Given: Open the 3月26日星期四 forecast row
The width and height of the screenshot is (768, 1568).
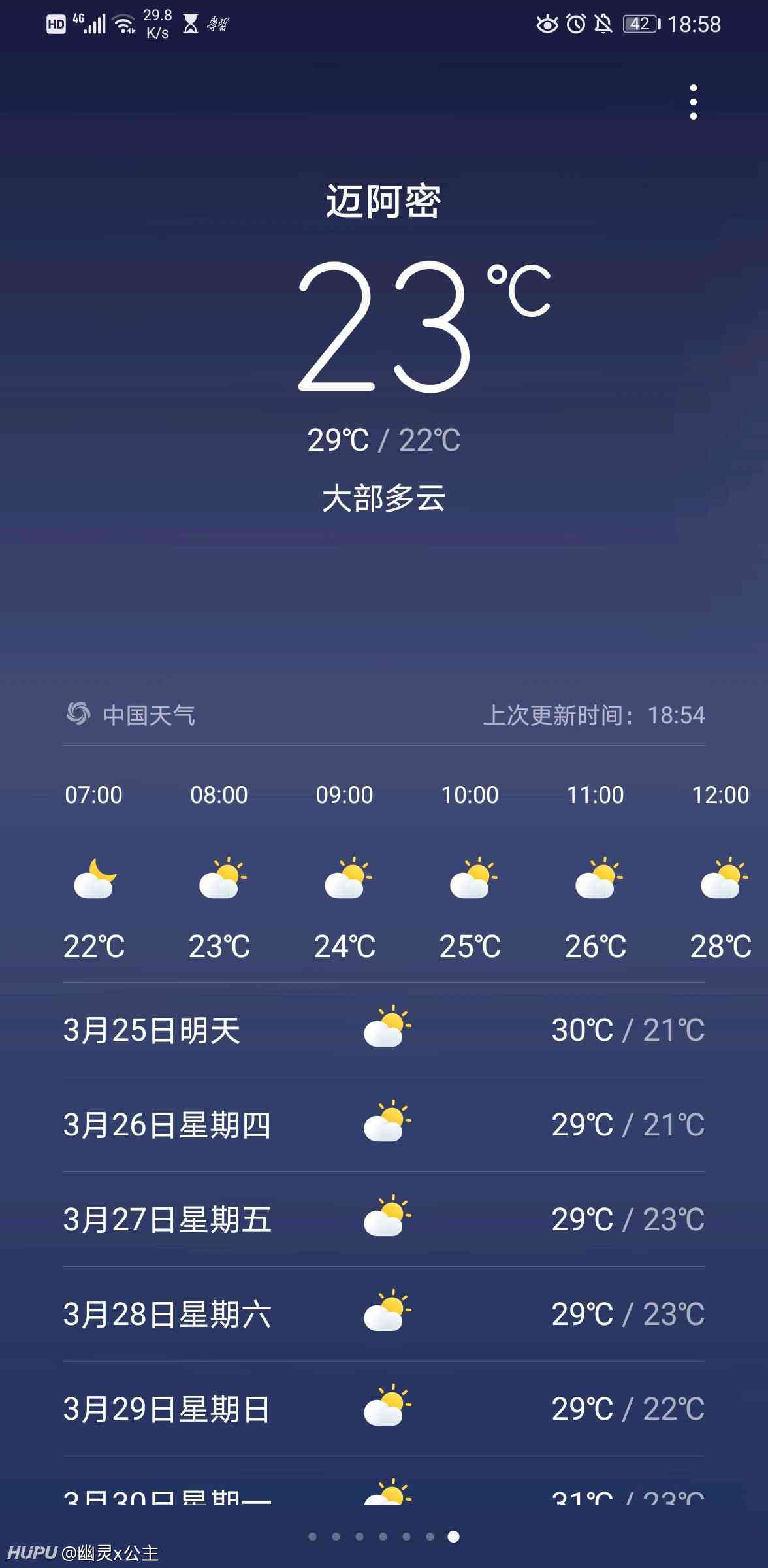Looking at the screenshot, I should (x=384, y=1124).
